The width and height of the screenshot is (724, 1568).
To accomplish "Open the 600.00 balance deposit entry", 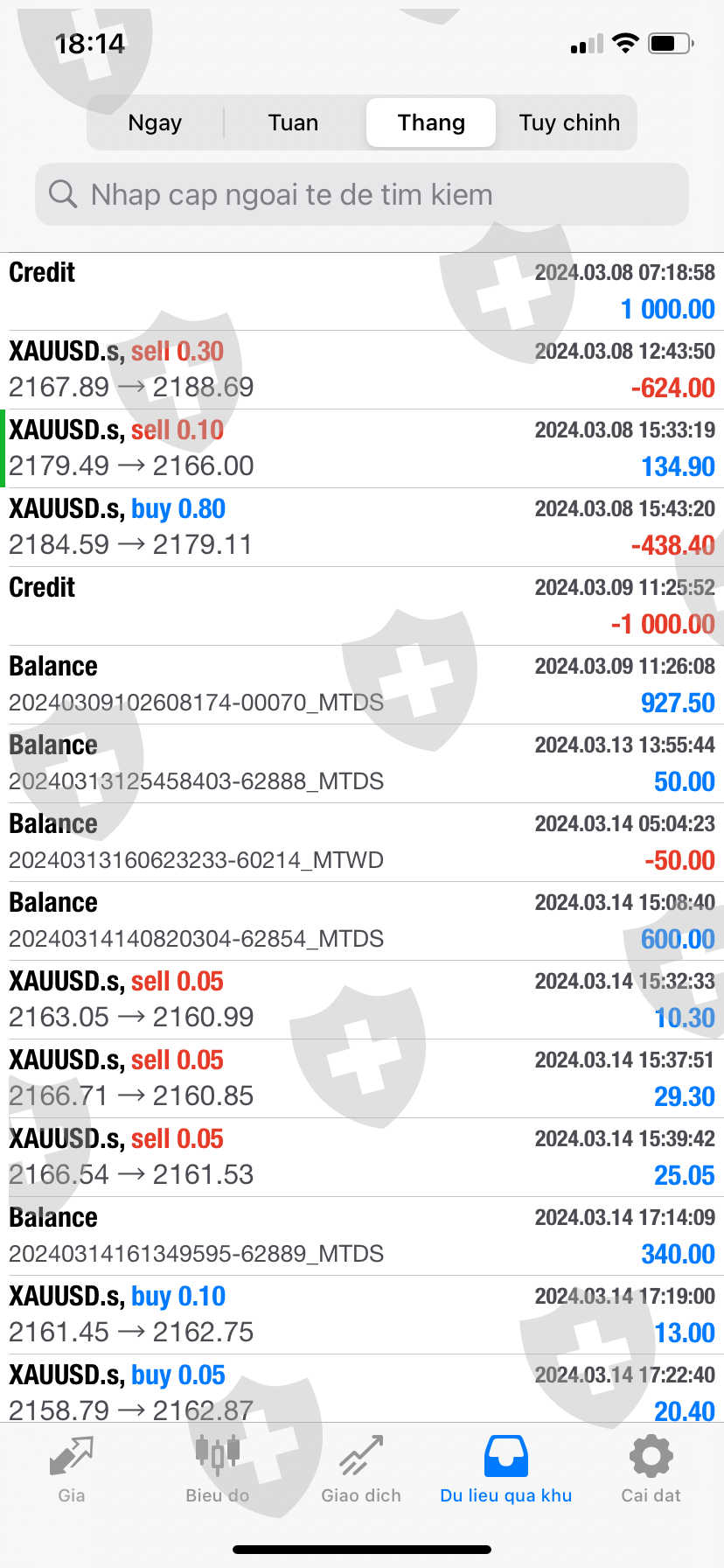I will [362, 920].
